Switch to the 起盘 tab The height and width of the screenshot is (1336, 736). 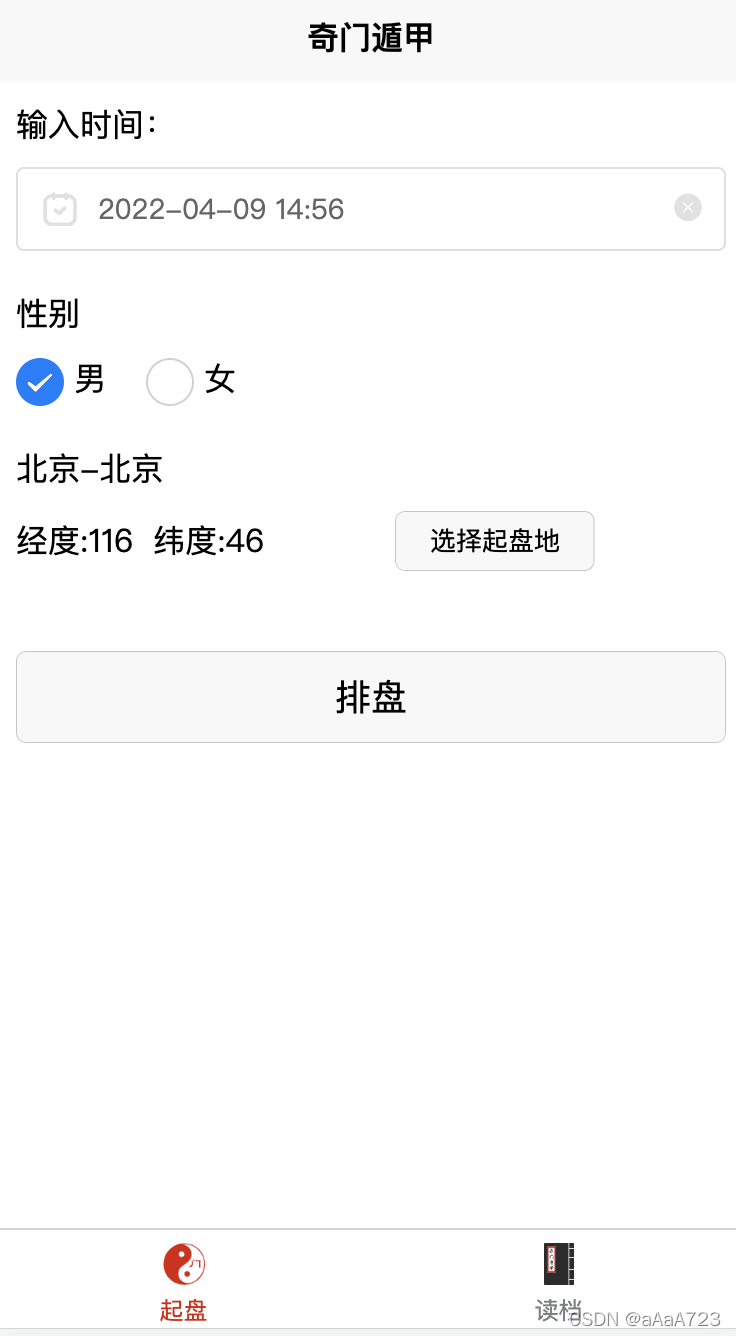184,1280
